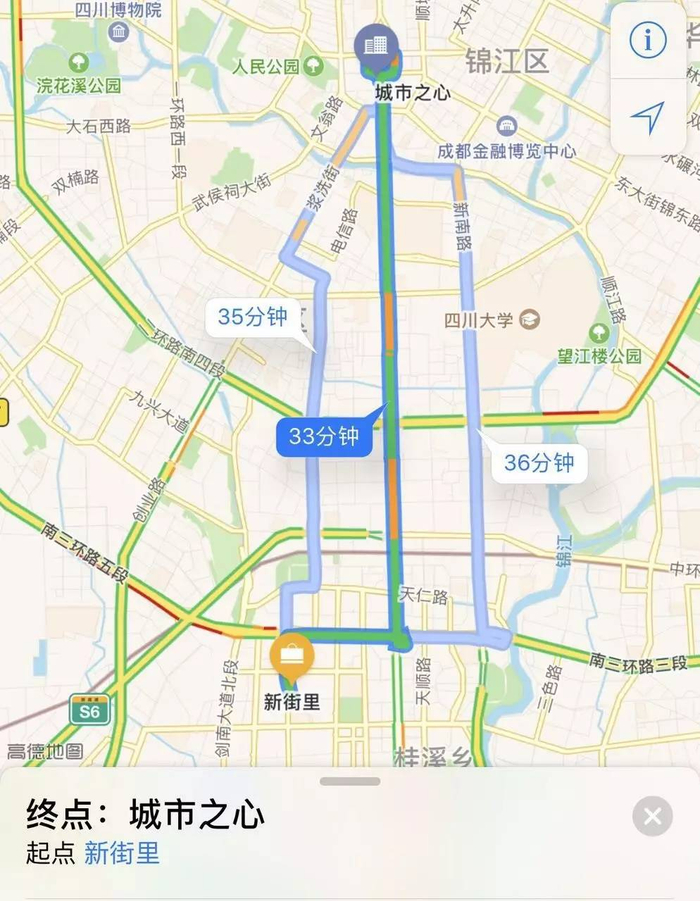
Task: Open 四川博物院 place marker
Action: tap(118, 32)
